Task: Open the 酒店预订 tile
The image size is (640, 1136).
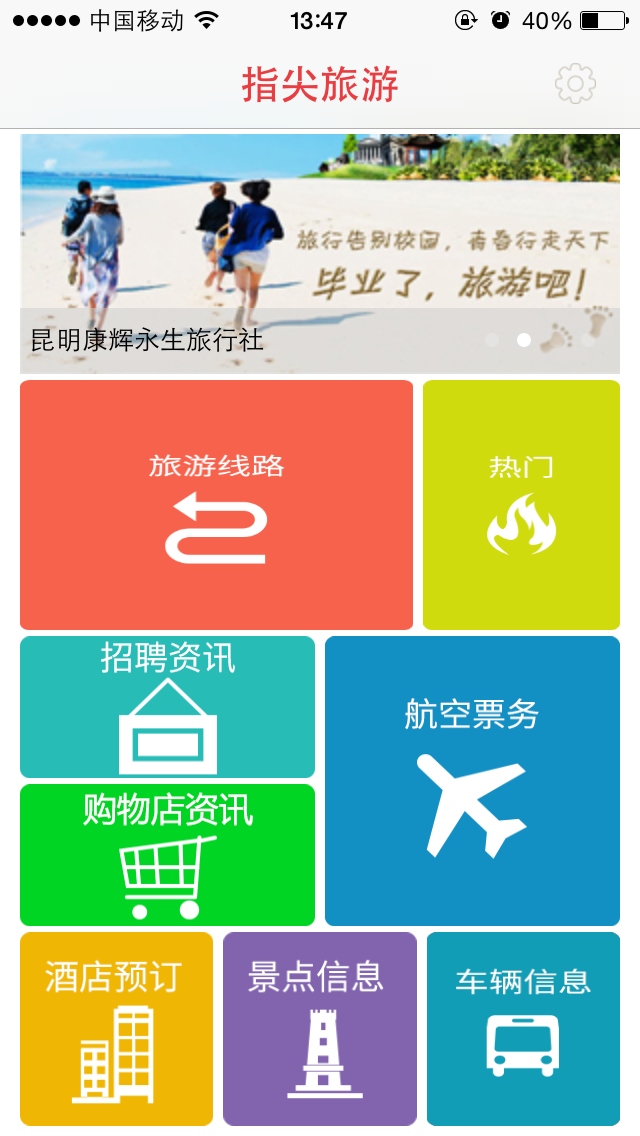Action: (116, 1029)
